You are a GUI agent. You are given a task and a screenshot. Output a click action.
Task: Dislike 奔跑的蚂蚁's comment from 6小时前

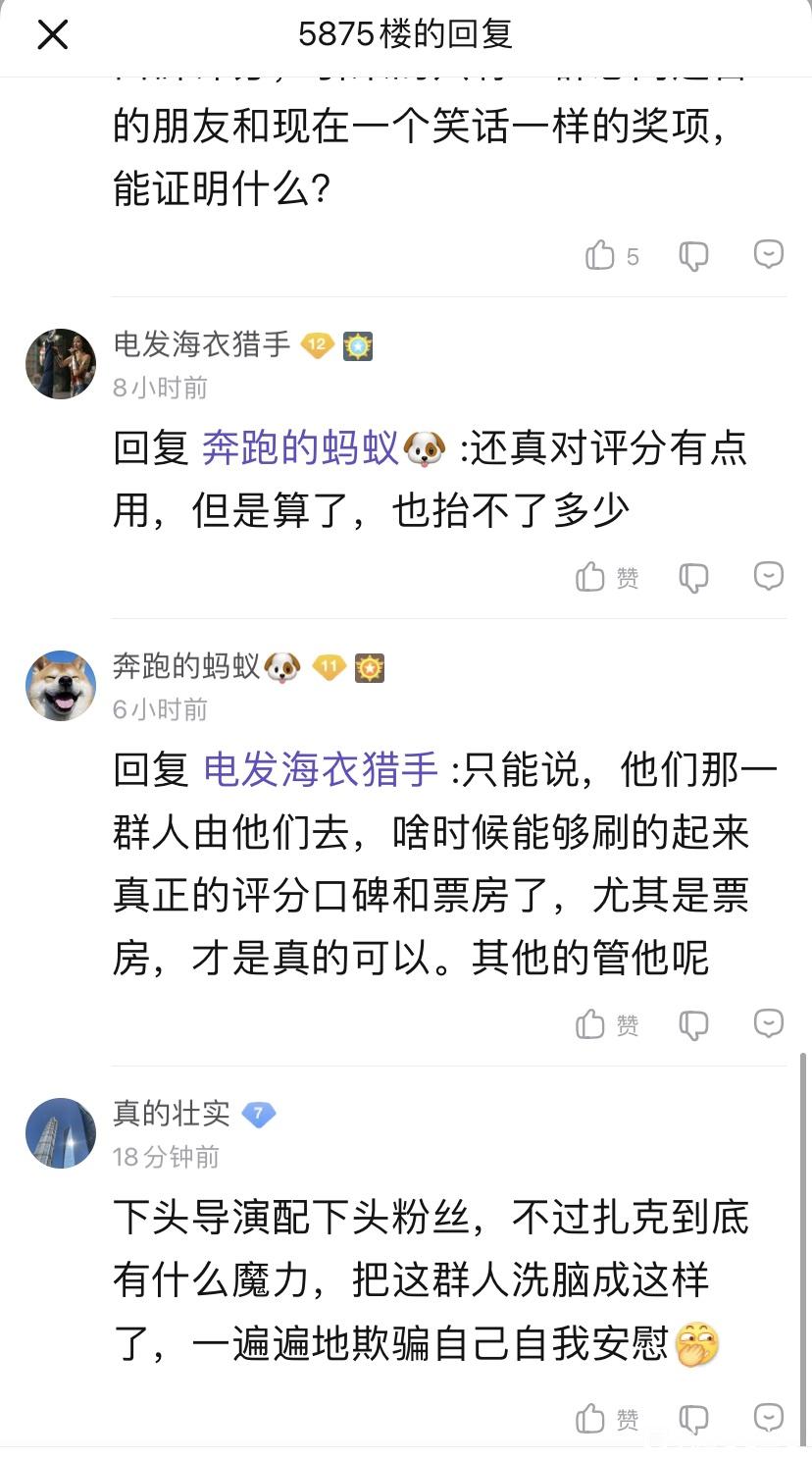click(x=693, y=1024)
